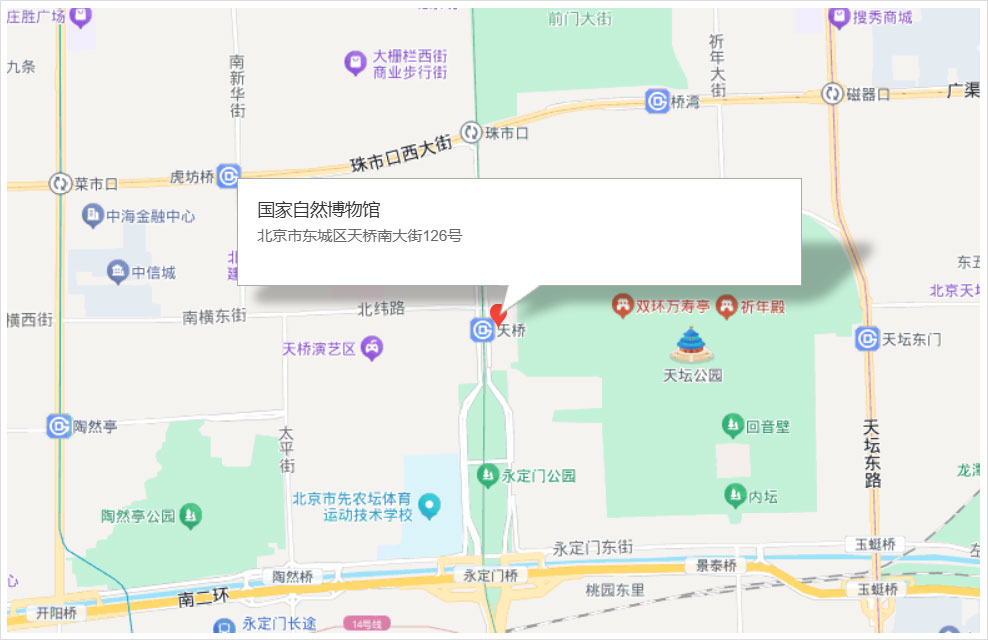Select the 桥湾 subway station icon
This screenshot has width=988, height=640.
click(657, 101)
